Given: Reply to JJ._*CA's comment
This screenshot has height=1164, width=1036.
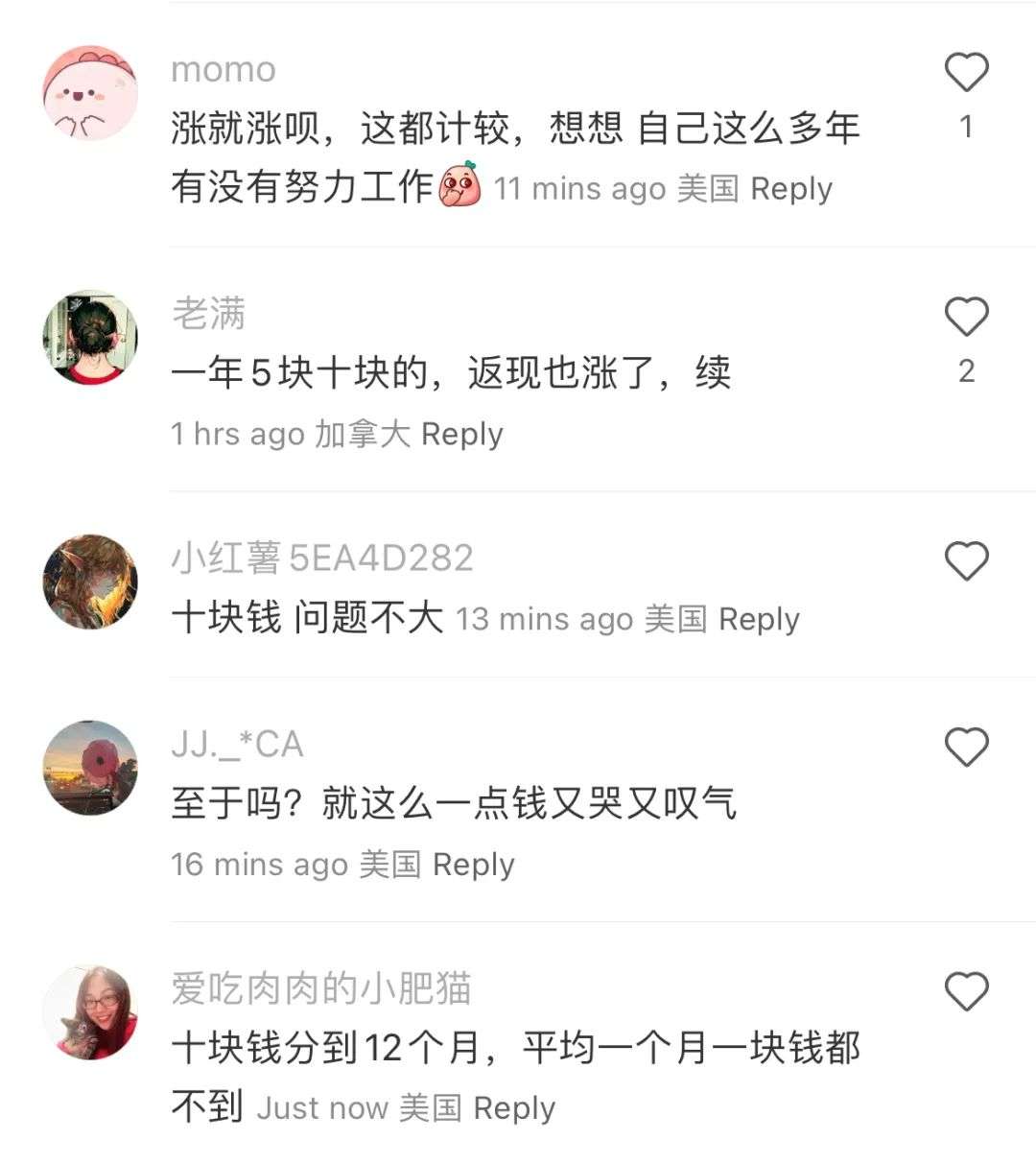Looking at the screenshot, I should [x=473, y=865].
